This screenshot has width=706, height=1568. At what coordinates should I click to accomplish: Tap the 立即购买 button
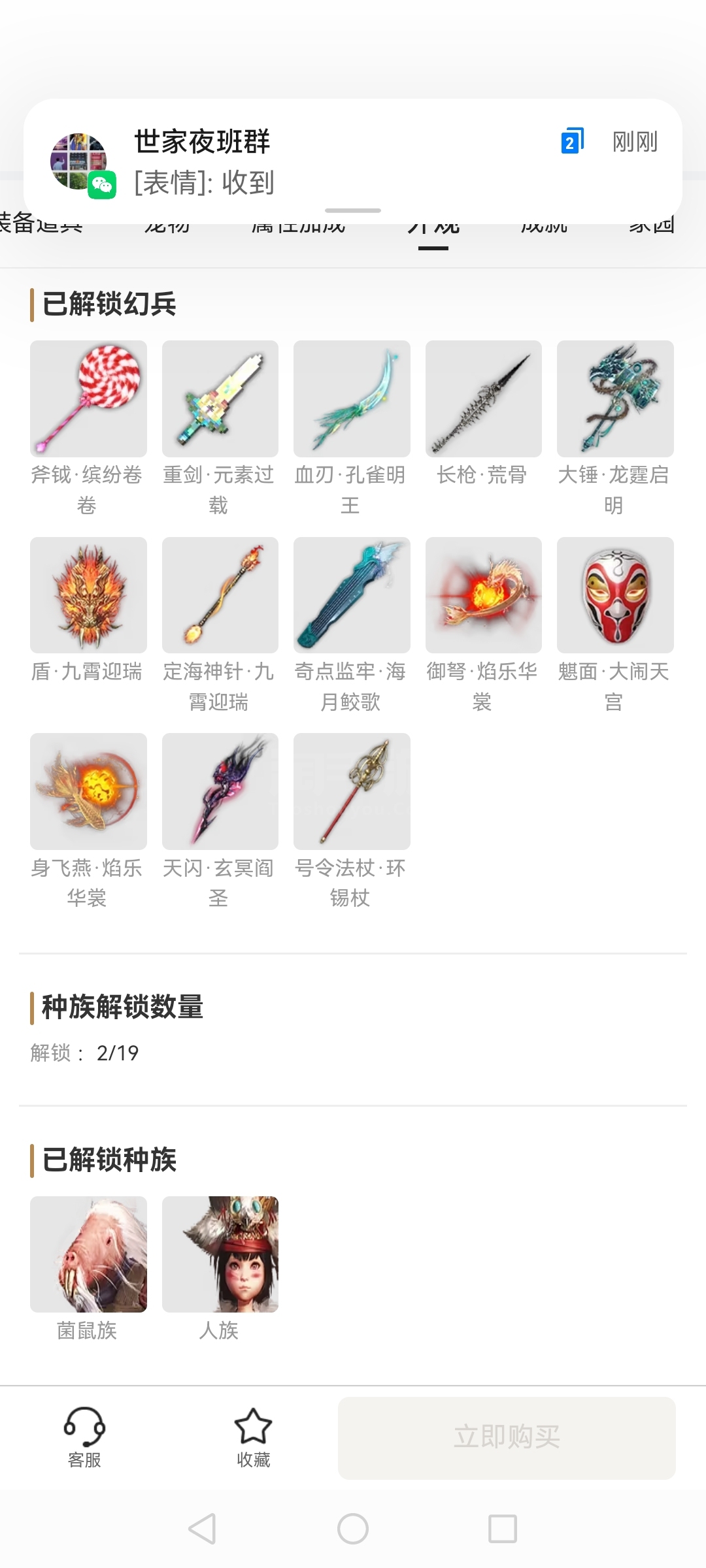point(507,1437)
